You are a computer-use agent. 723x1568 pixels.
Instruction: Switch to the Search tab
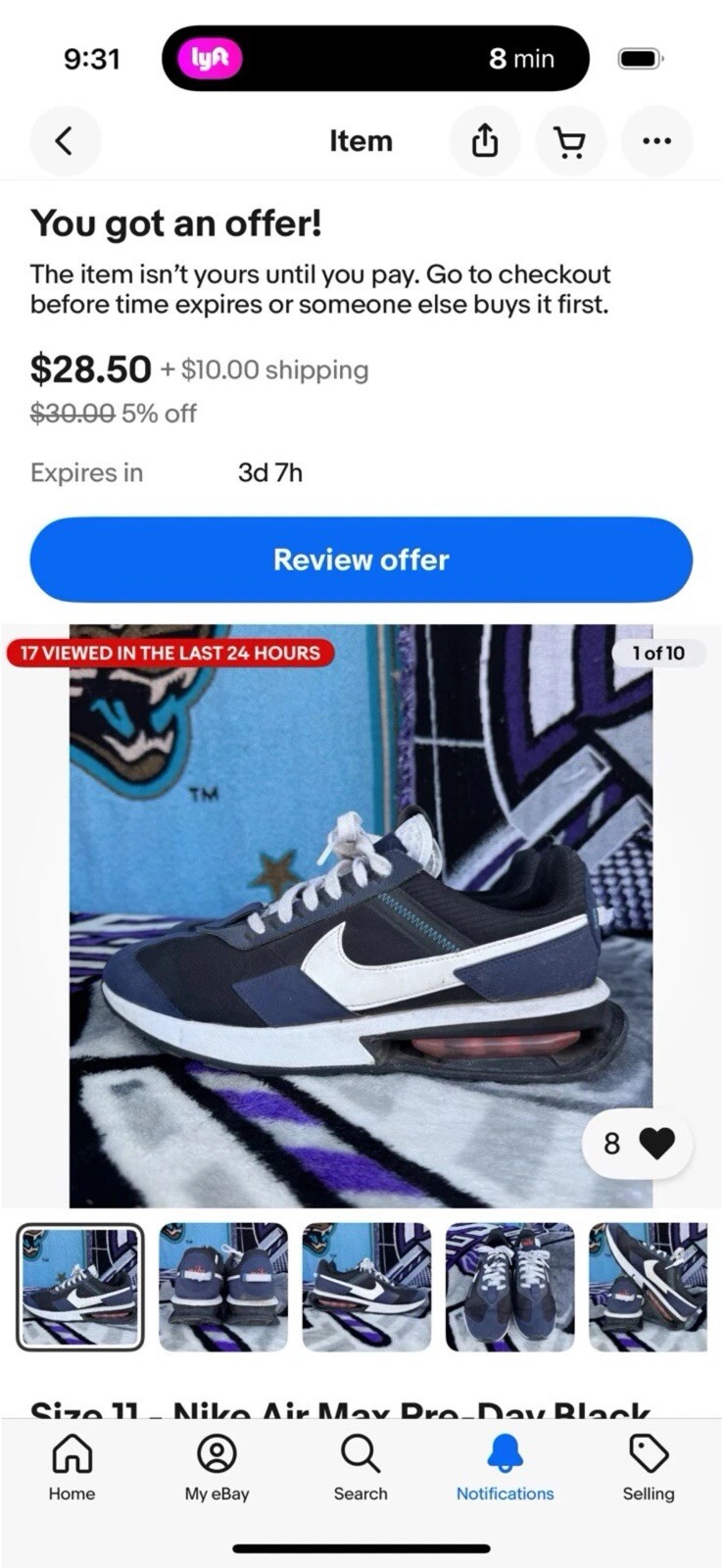pos(361,1467)
